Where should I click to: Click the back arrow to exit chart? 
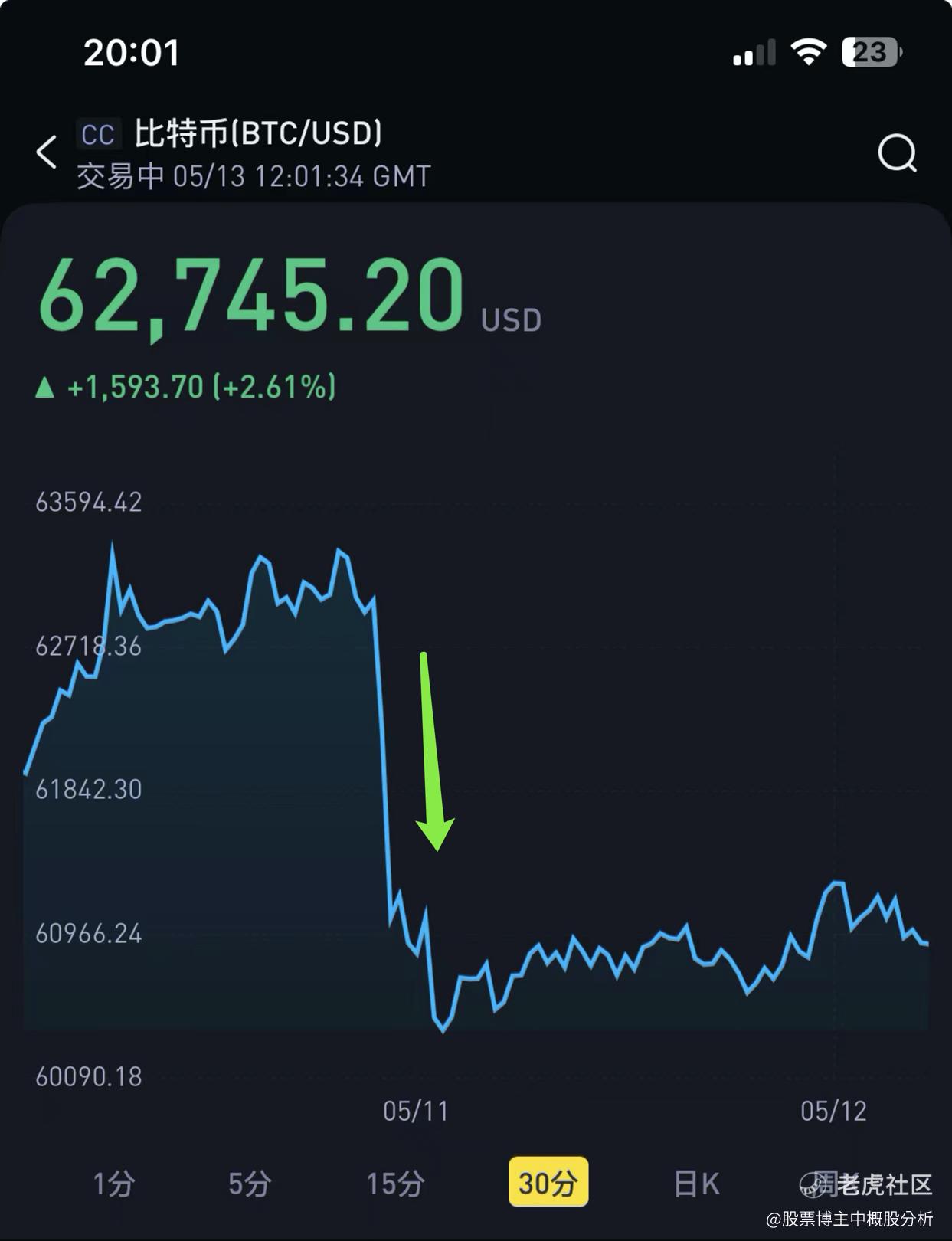46,152
